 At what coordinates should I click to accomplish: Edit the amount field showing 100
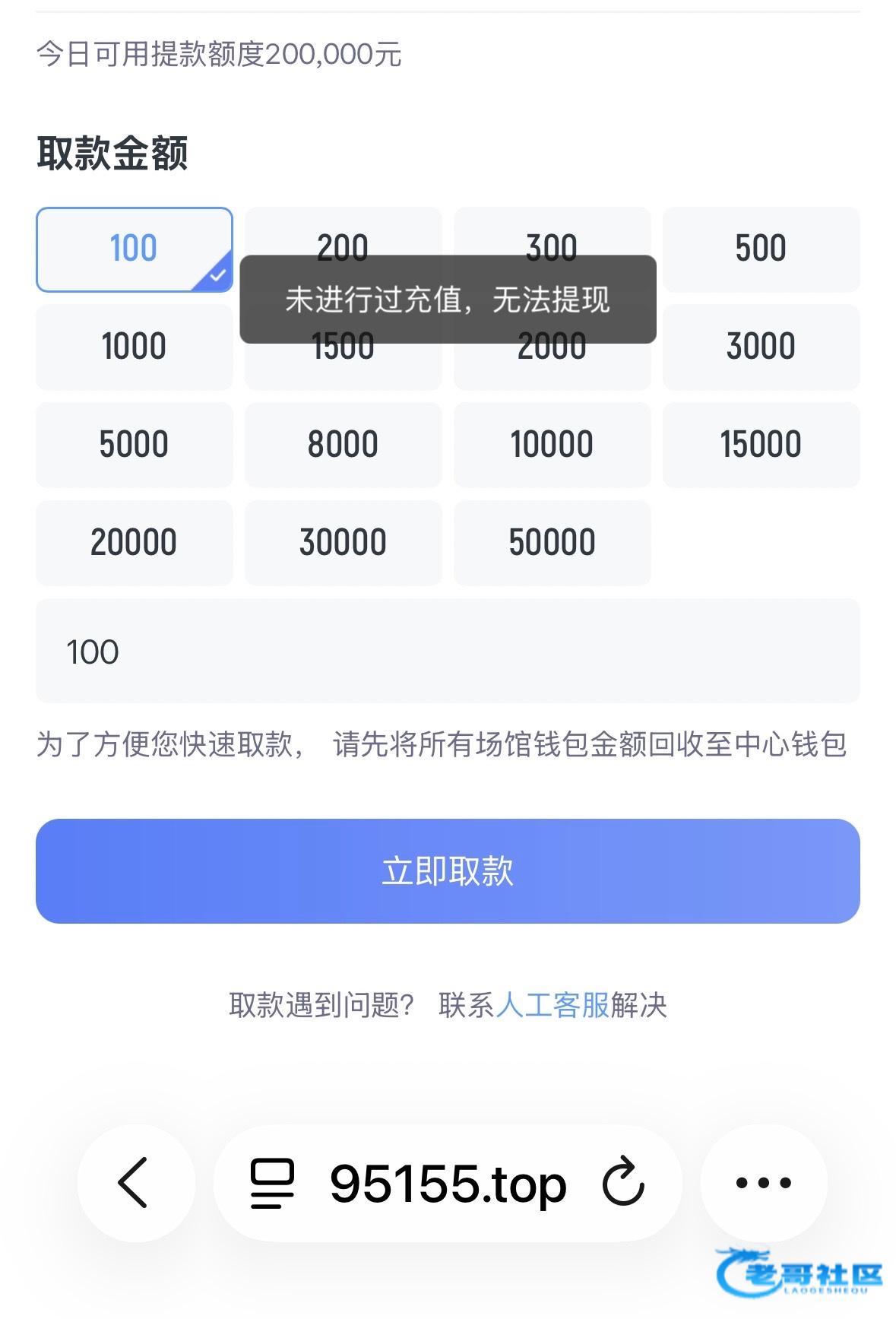click(448, 652)
